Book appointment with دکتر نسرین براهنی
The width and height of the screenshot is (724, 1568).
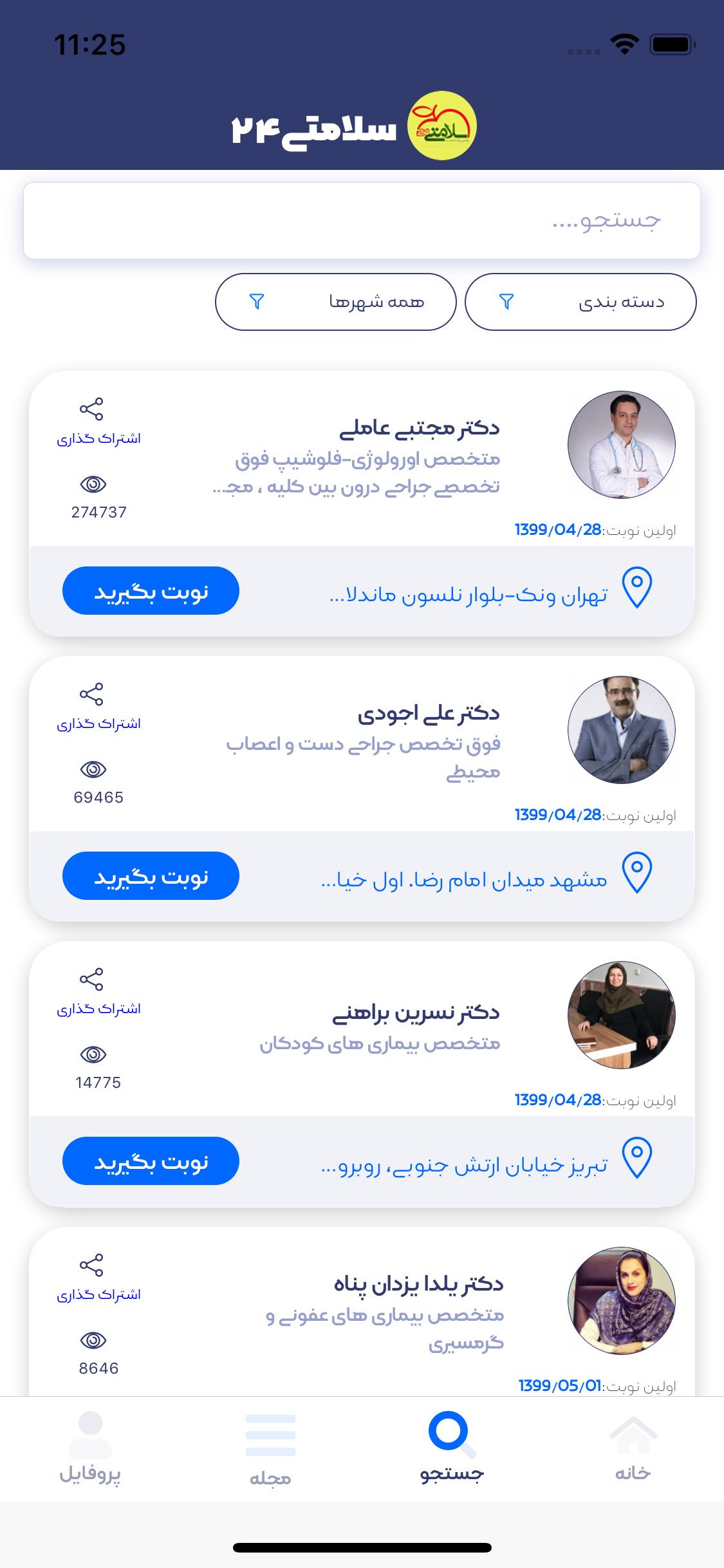[151, 1161]
